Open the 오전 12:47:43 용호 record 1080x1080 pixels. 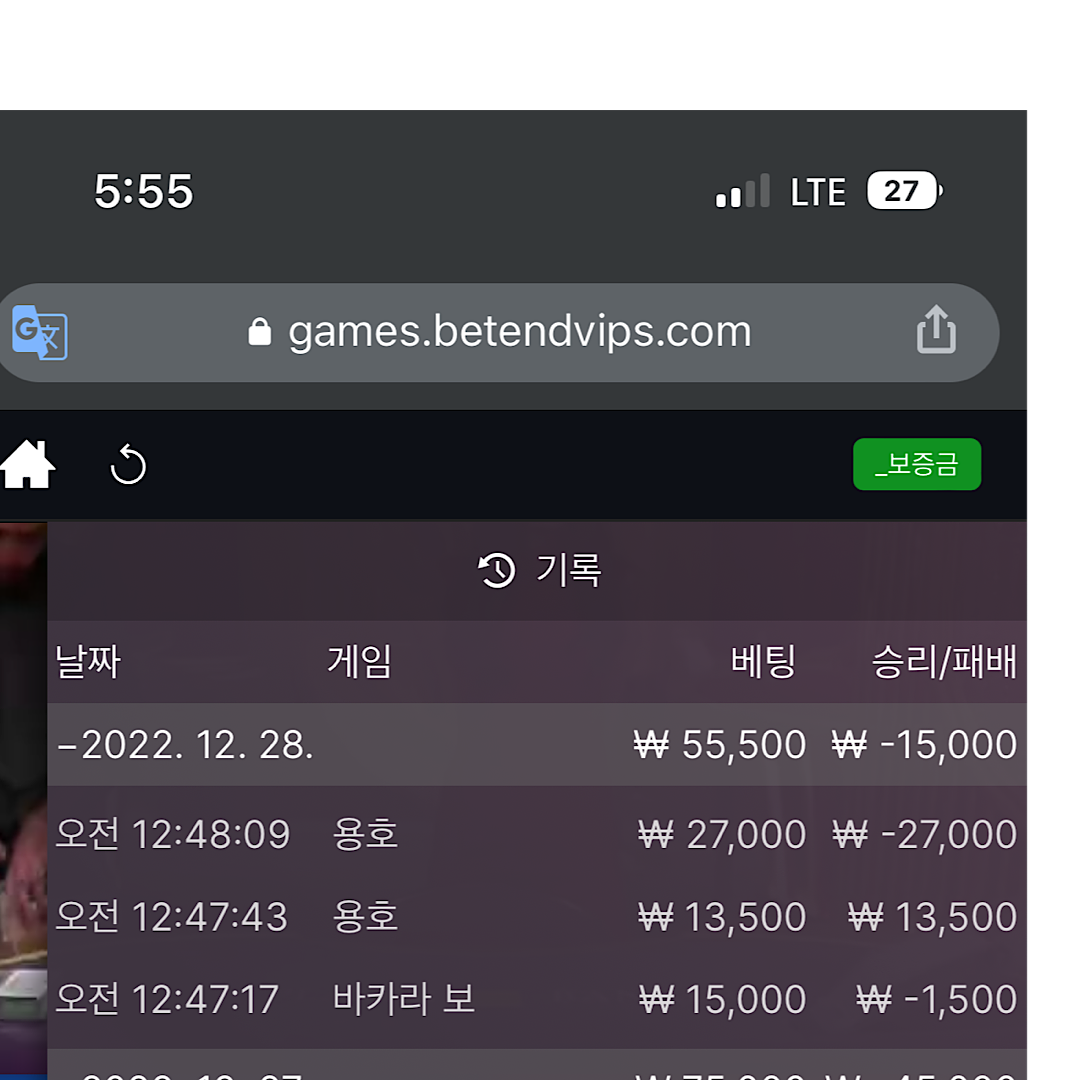pyautogui.click(x=536, y=917)
